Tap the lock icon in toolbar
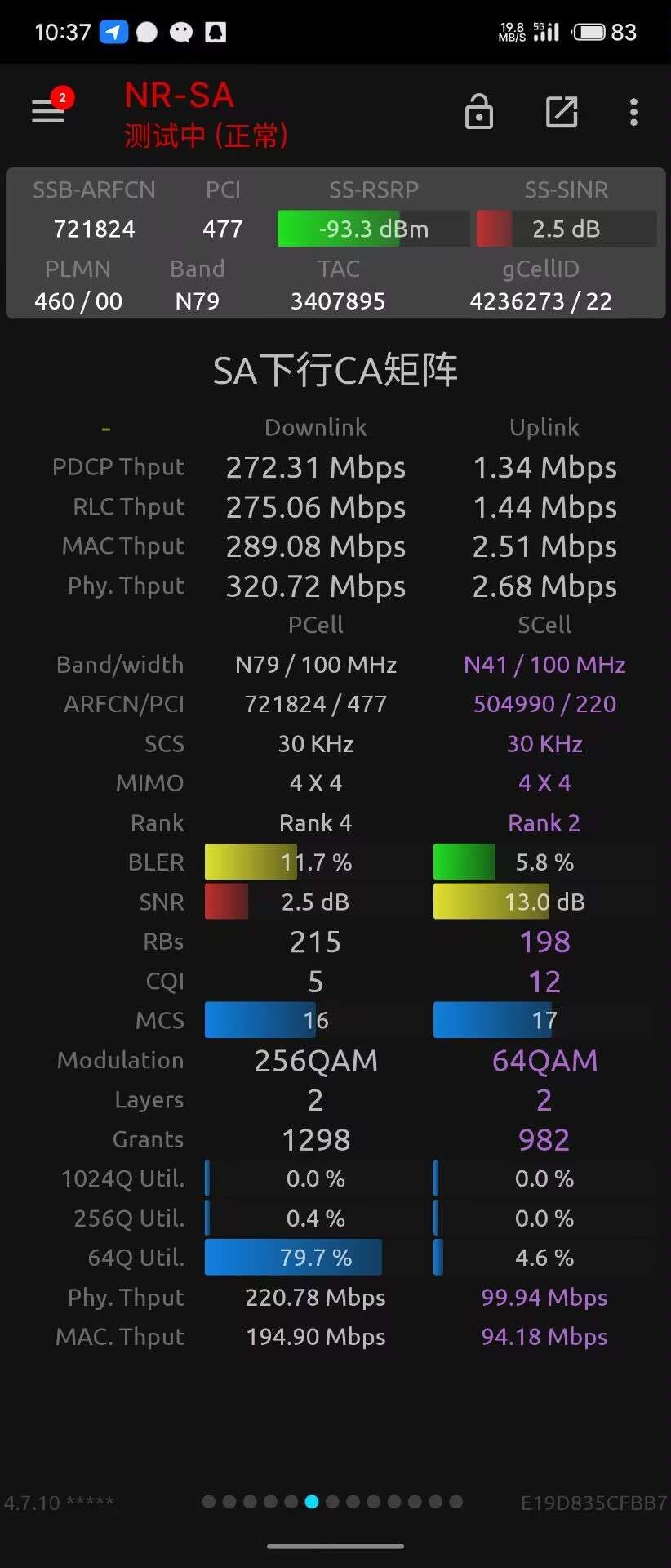 479,112
